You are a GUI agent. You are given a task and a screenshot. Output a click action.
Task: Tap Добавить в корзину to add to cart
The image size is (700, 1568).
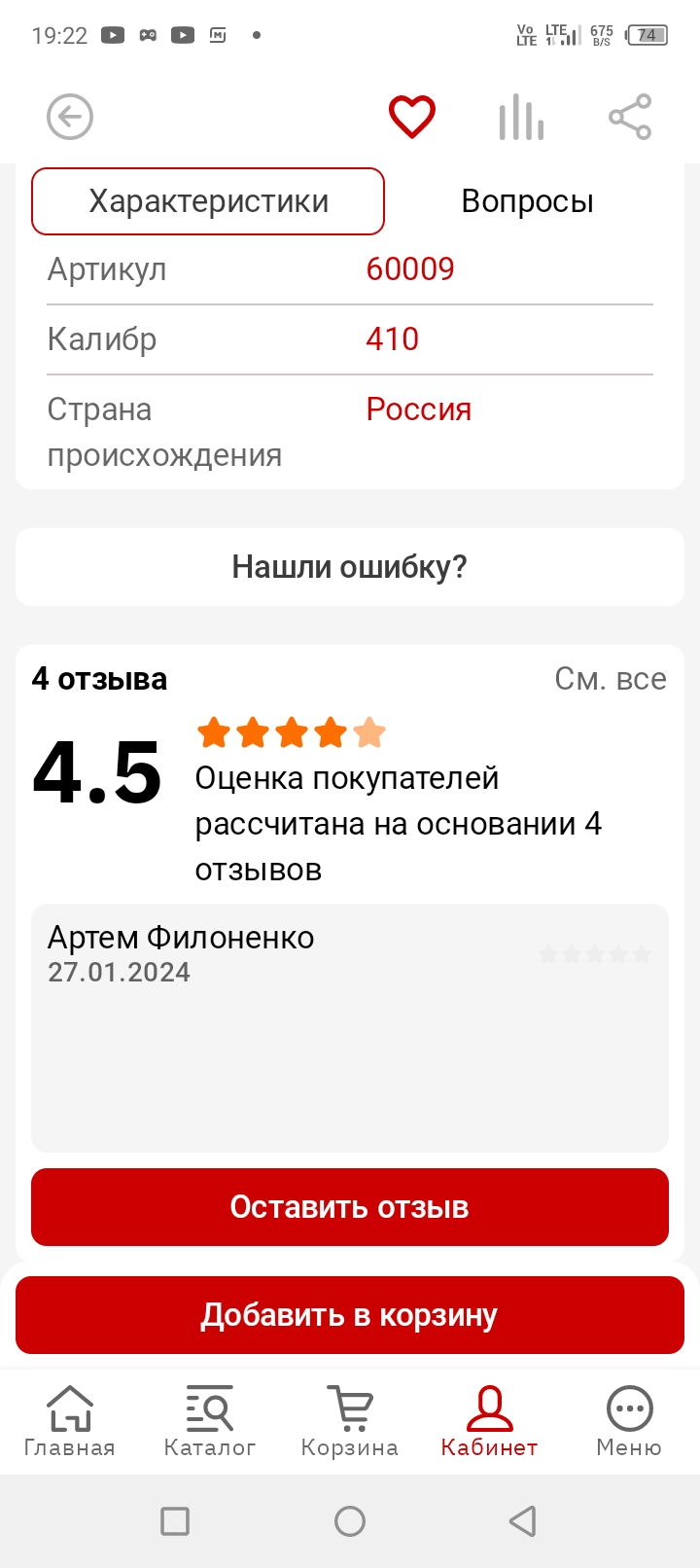pos(350,1315)
